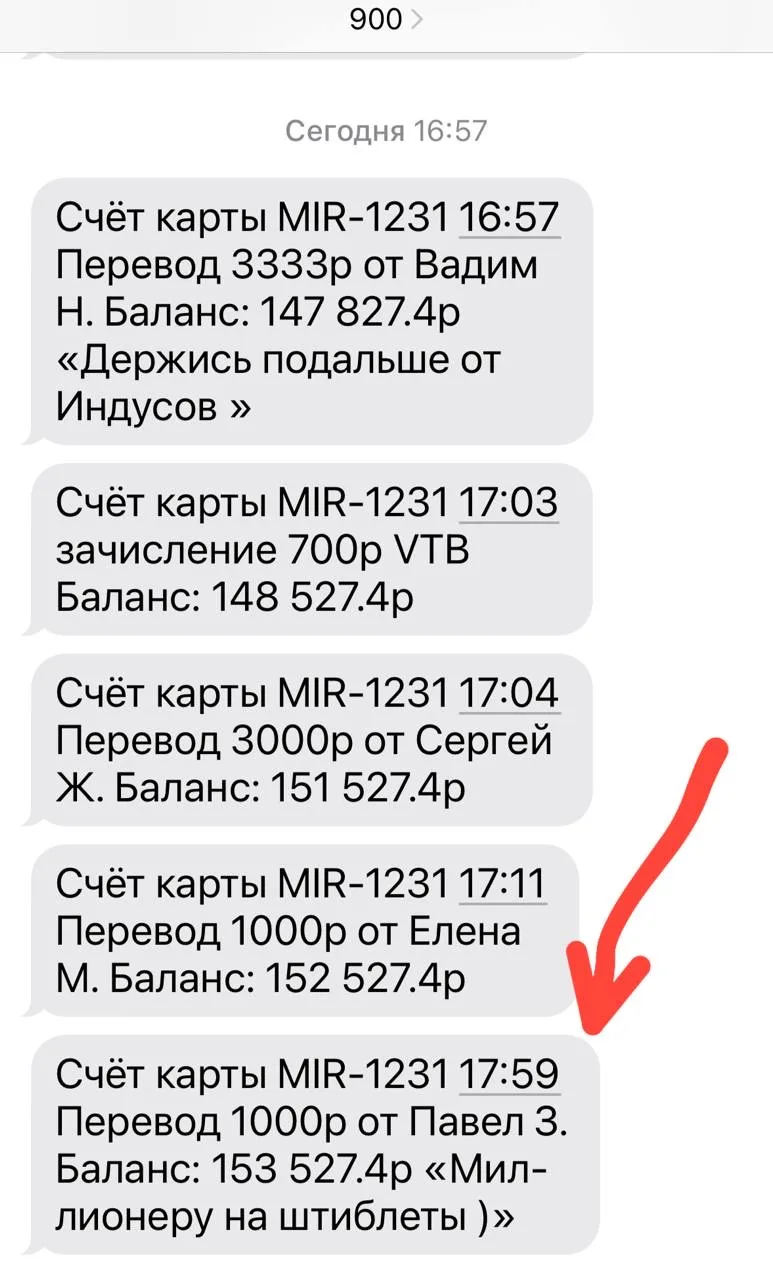773x1280 pixels.
Task: Open contact details for sender 900
Action: (x=386, y=19)
